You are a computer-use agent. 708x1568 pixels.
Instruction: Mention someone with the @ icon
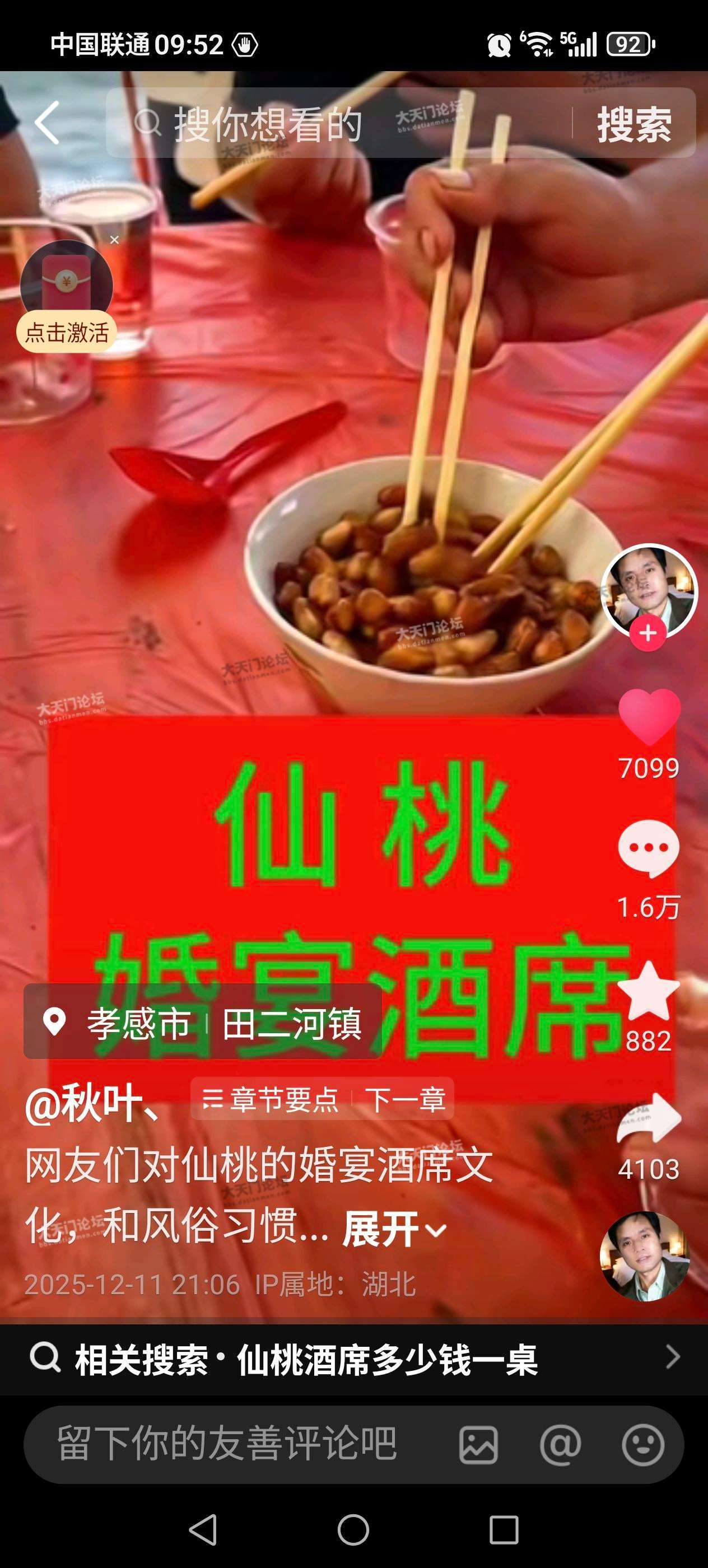coord(560,1444)
